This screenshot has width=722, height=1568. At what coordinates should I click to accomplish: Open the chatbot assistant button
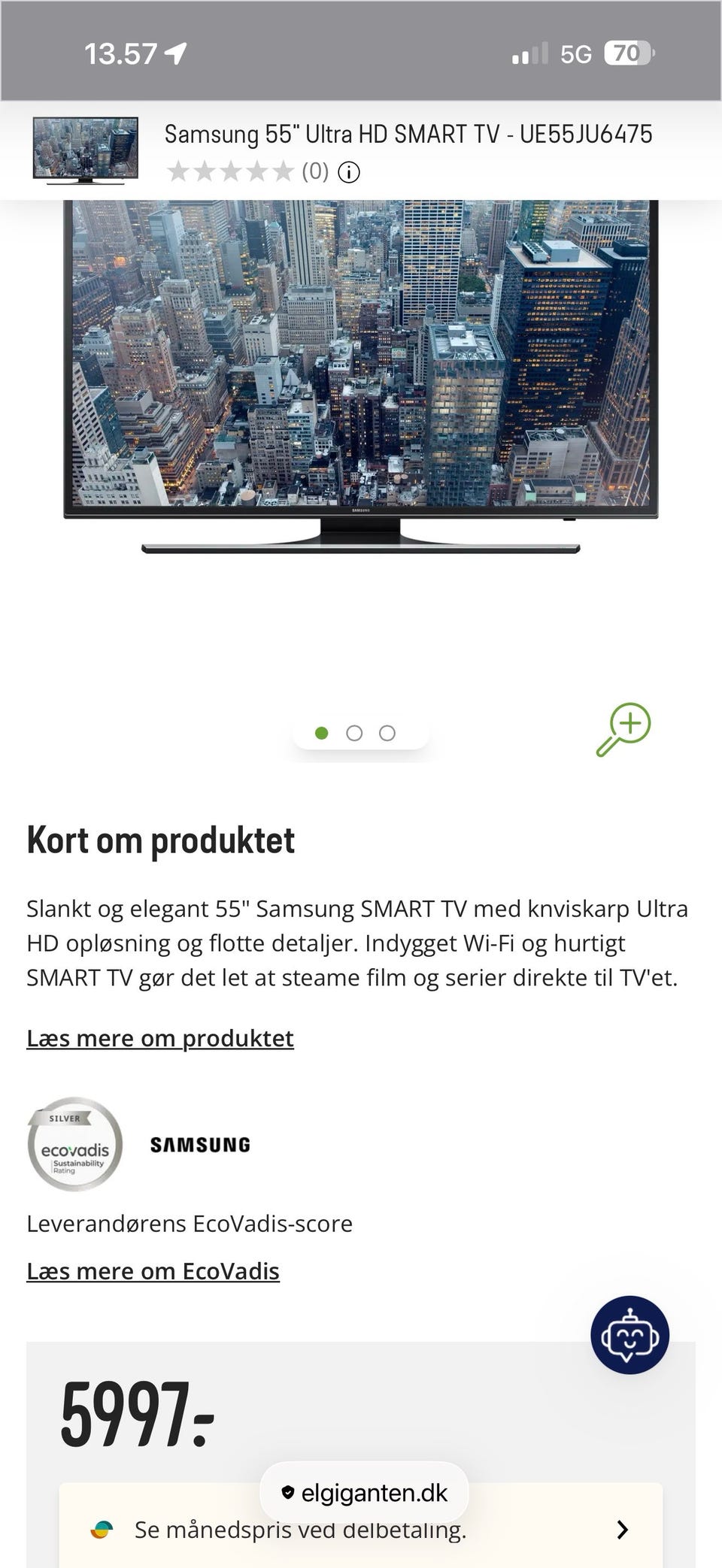(629, 1335)
